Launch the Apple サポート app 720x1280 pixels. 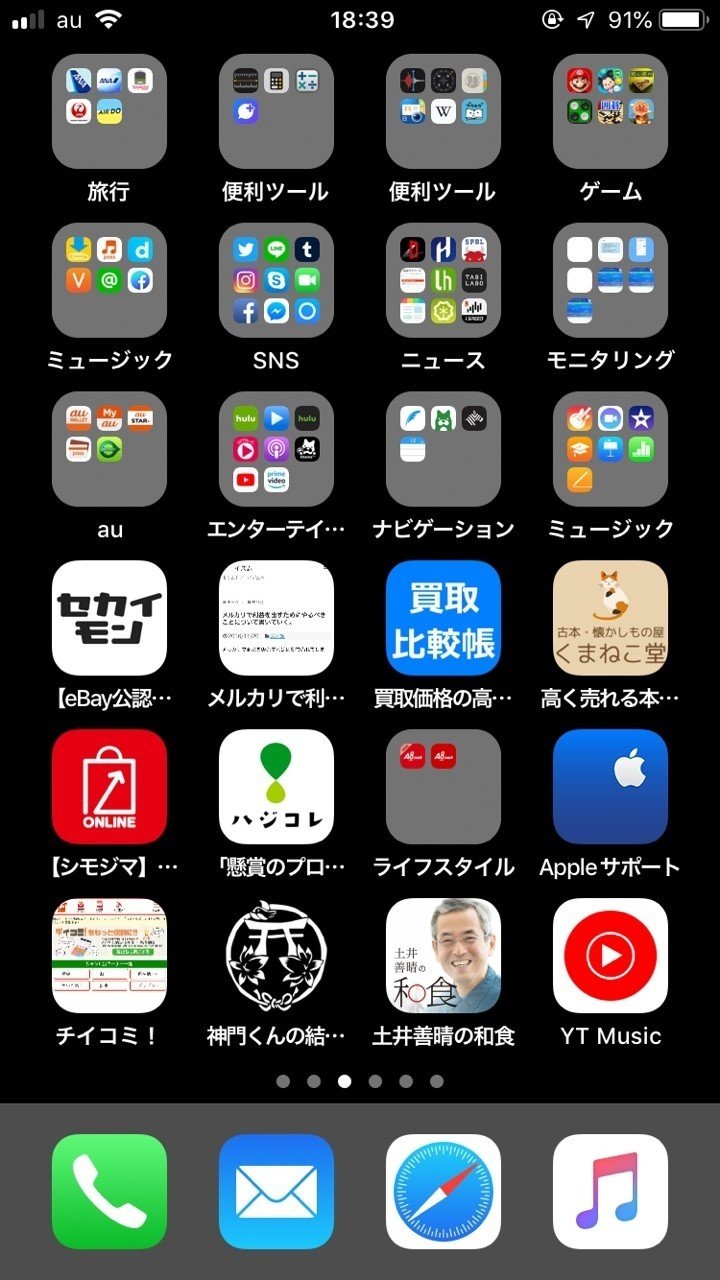pos(609,785)
